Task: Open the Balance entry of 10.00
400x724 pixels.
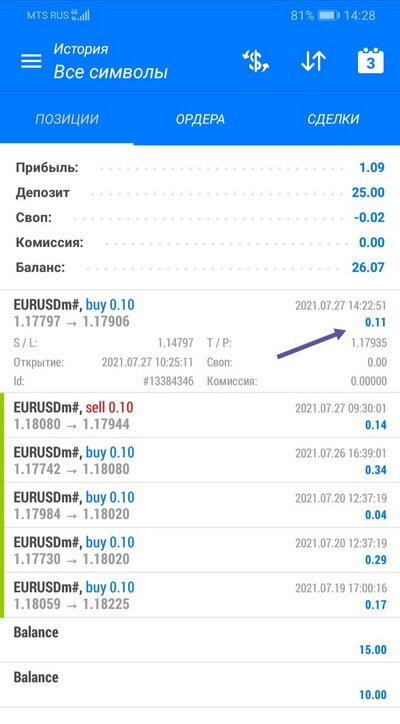Action: 200,685
